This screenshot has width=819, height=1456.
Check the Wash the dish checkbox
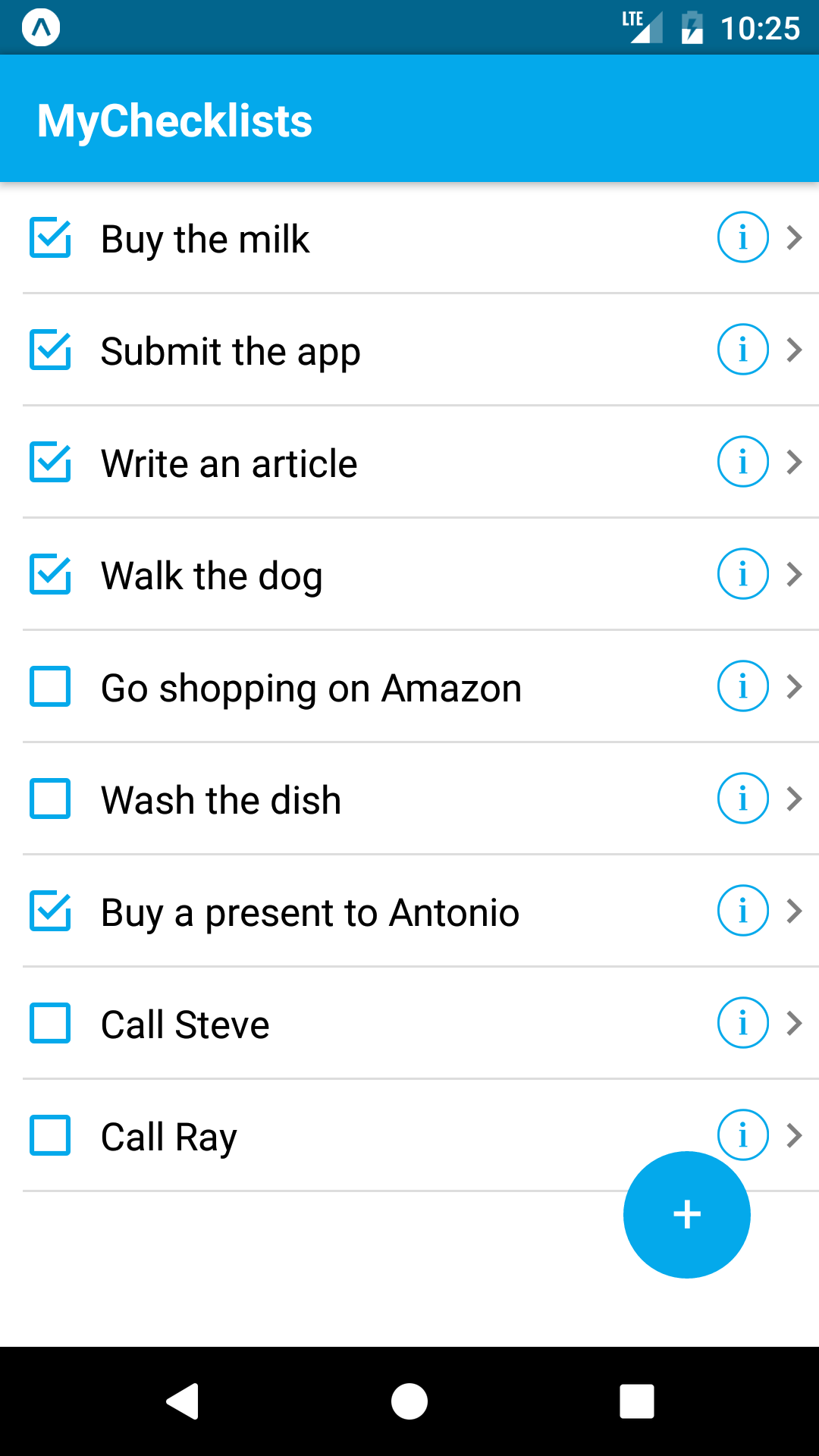50,799
